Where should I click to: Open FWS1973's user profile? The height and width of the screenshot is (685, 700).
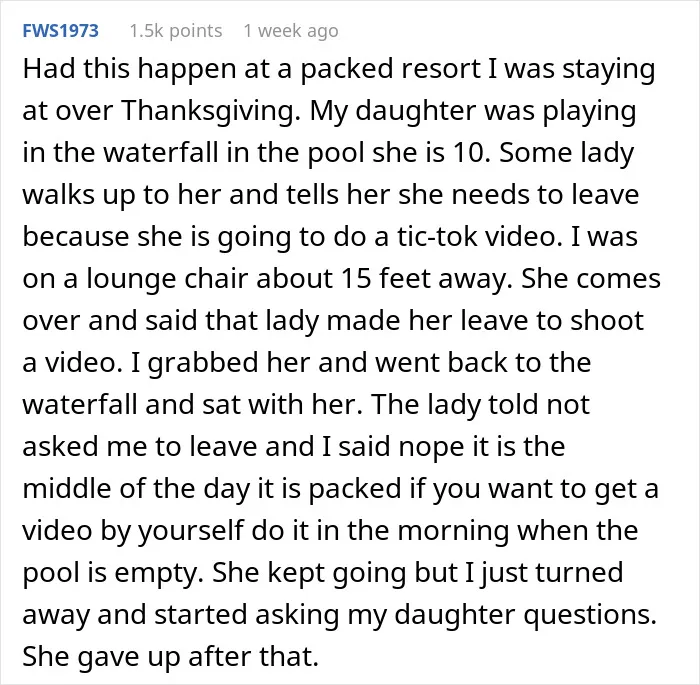pos(60,31)
